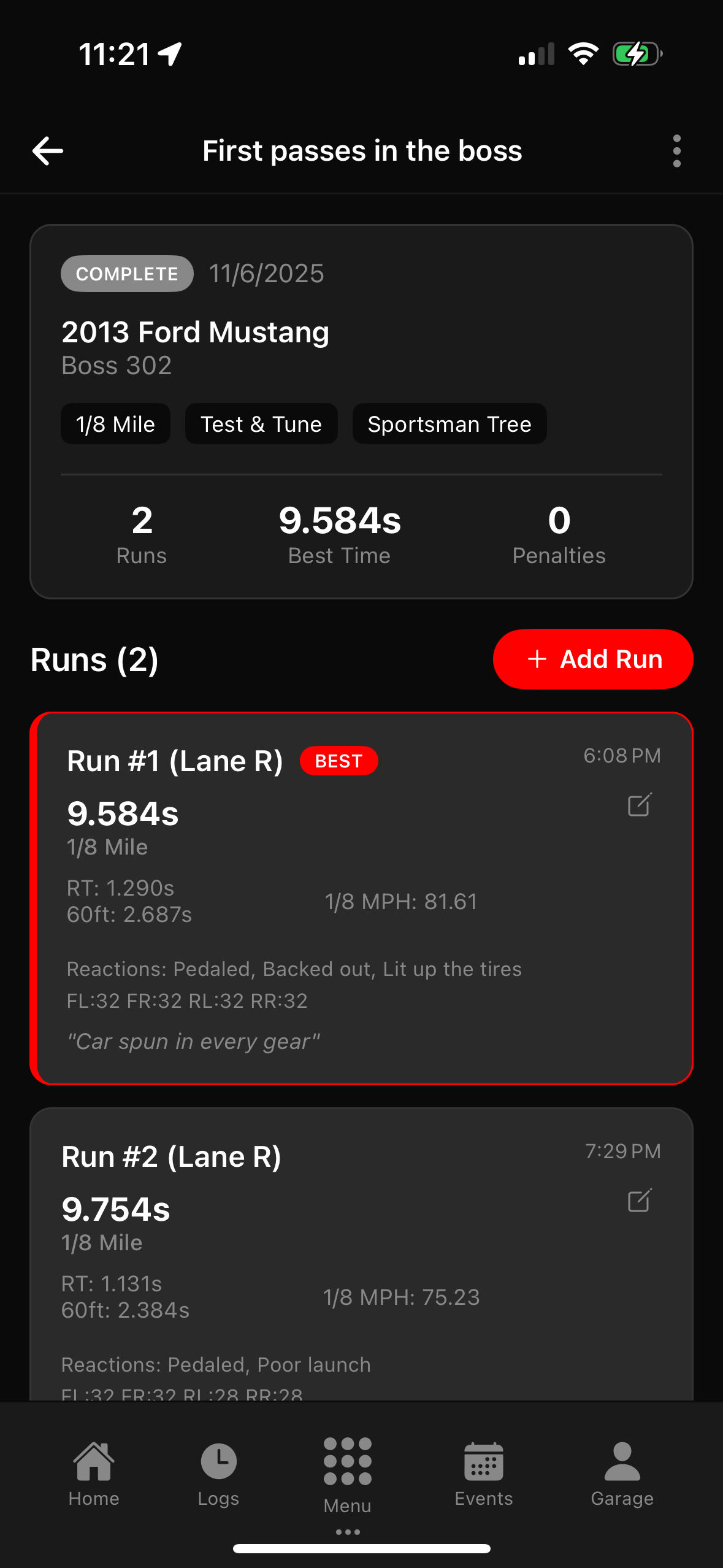Tap the 9.584s Best Time stat
The image size is (723, 1568).
coord(339,531)
